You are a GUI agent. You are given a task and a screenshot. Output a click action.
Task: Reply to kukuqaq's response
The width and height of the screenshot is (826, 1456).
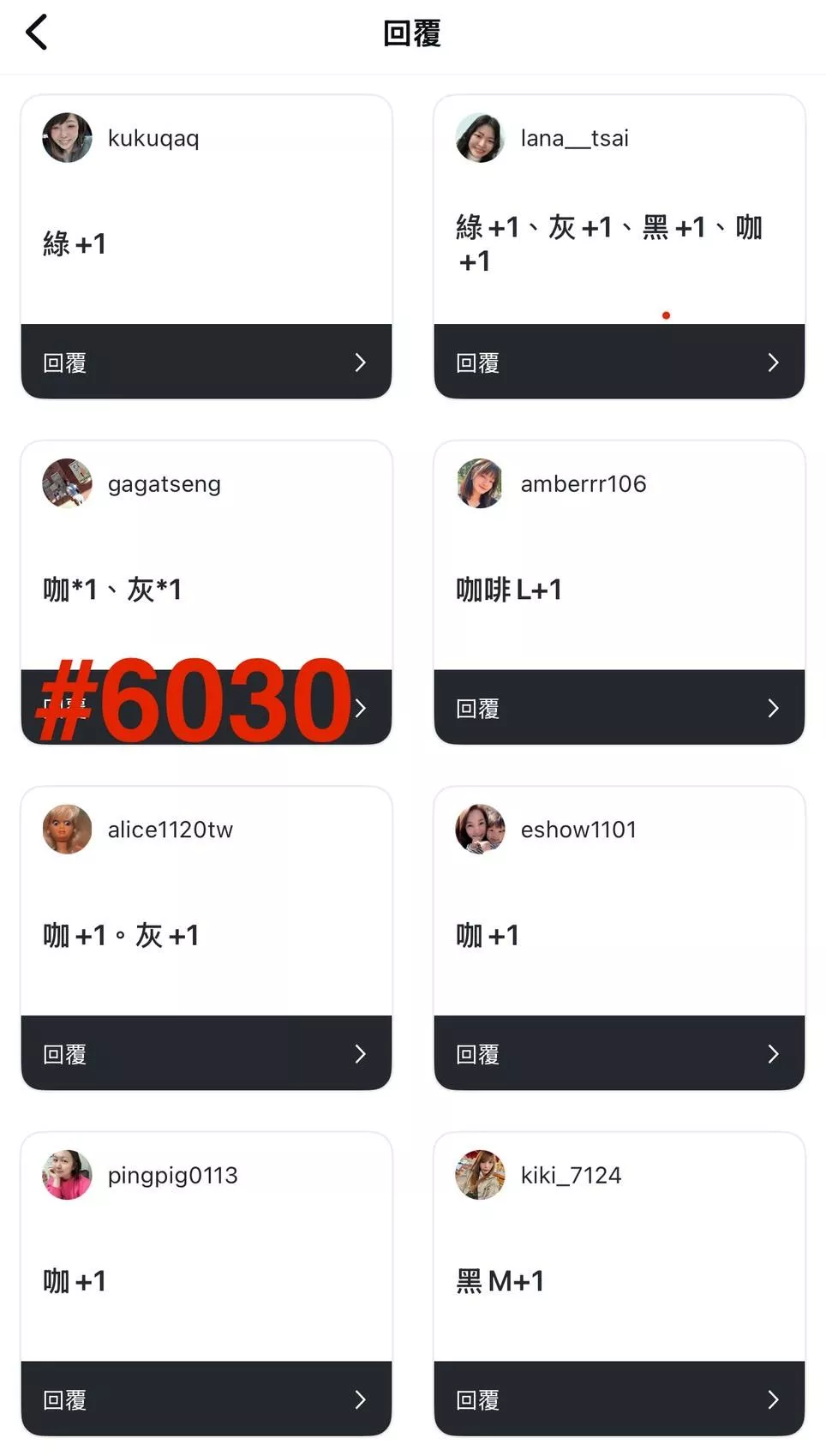coord(206,363)
